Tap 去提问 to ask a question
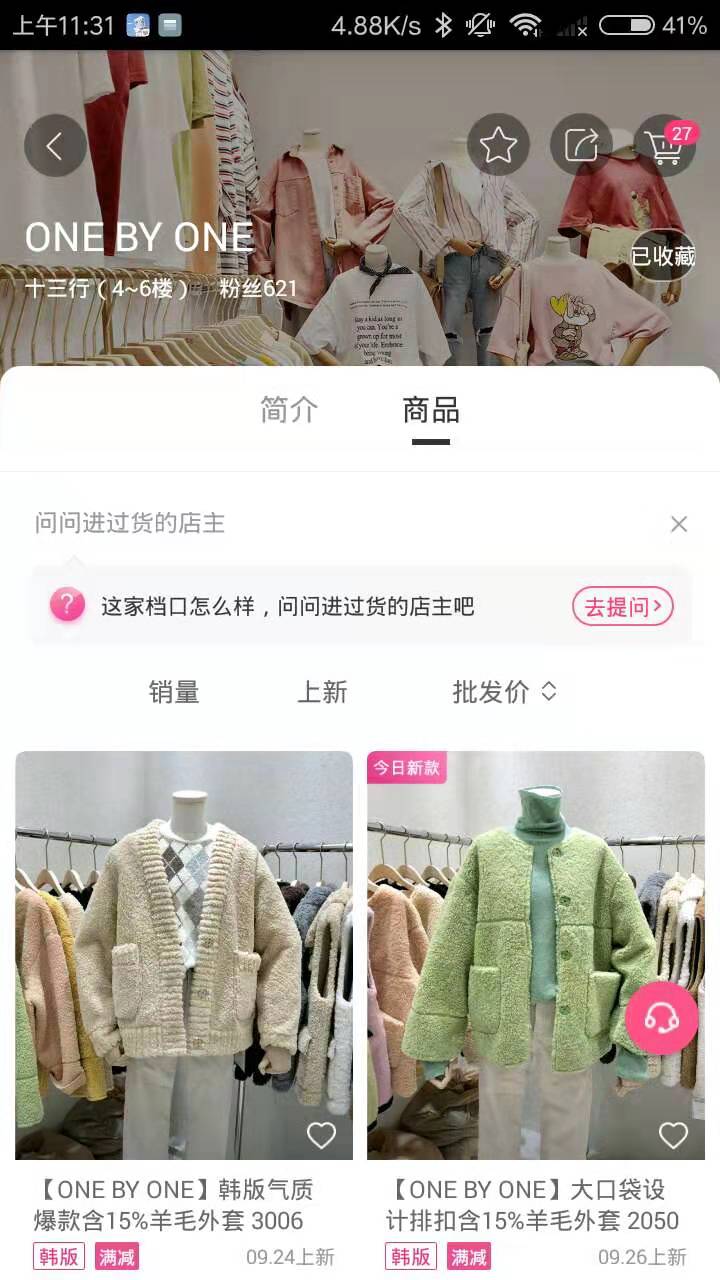Viewport: 720px width, 1280px height. click(622, 606)
